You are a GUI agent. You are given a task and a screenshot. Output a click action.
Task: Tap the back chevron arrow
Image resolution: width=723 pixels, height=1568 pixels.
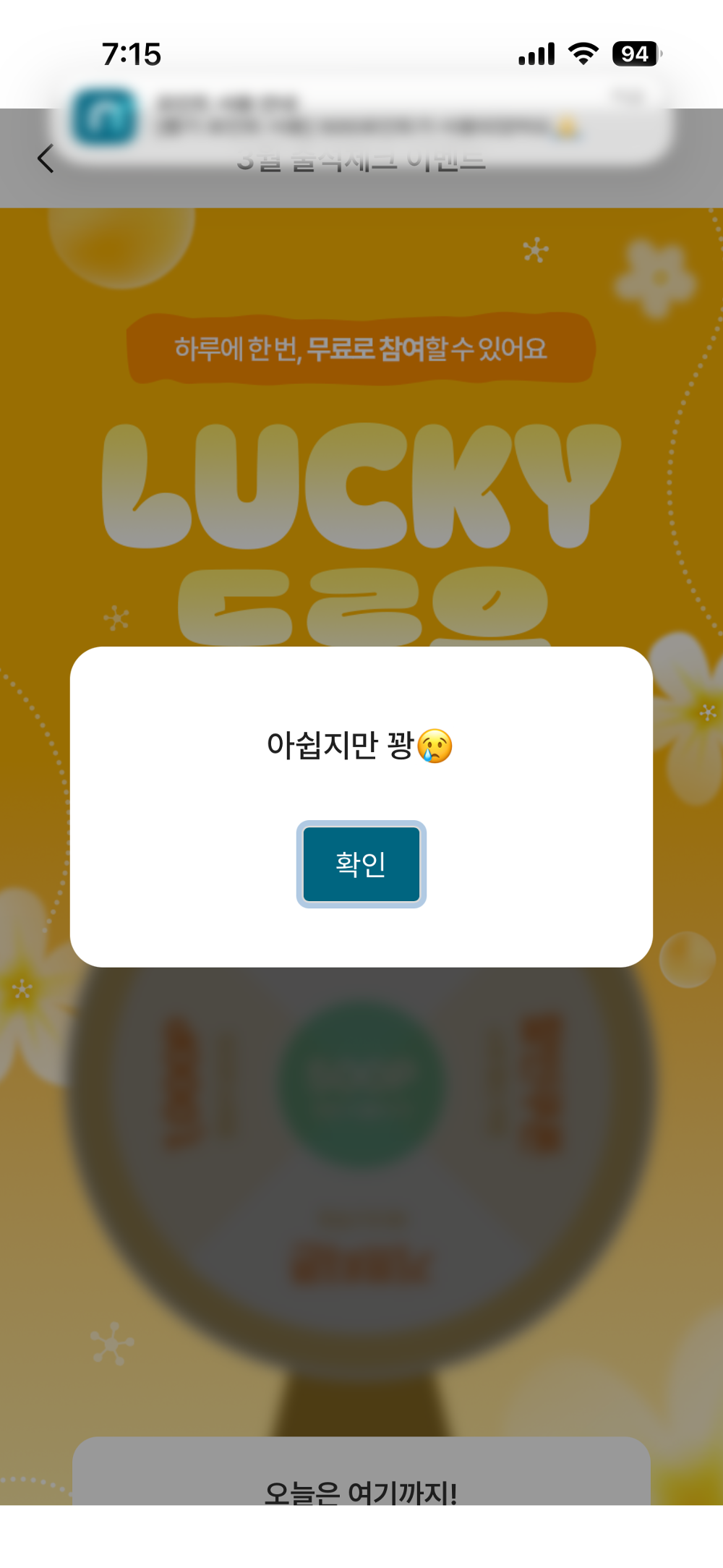click(x=45, y=159)
